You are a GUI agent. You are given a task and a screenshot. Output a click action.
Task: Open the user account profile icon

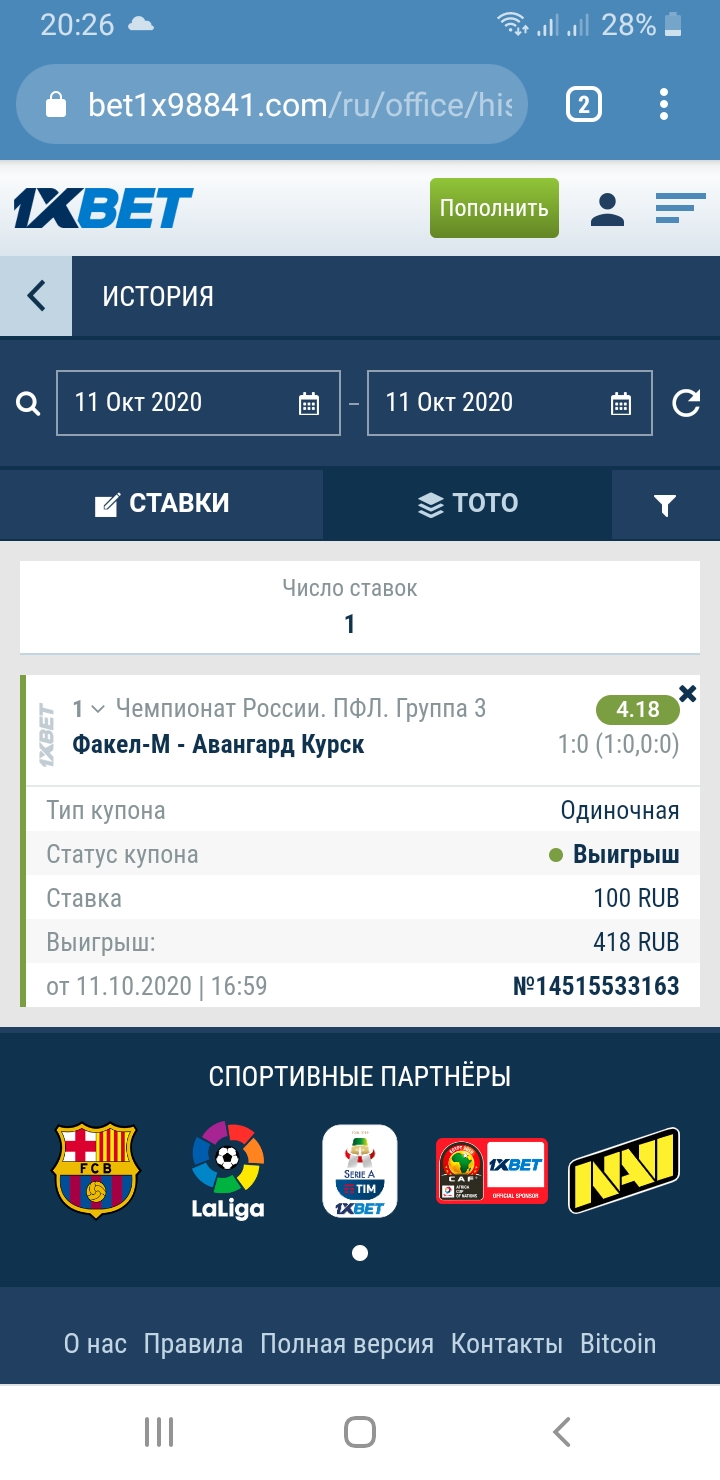tap(607, 208)
